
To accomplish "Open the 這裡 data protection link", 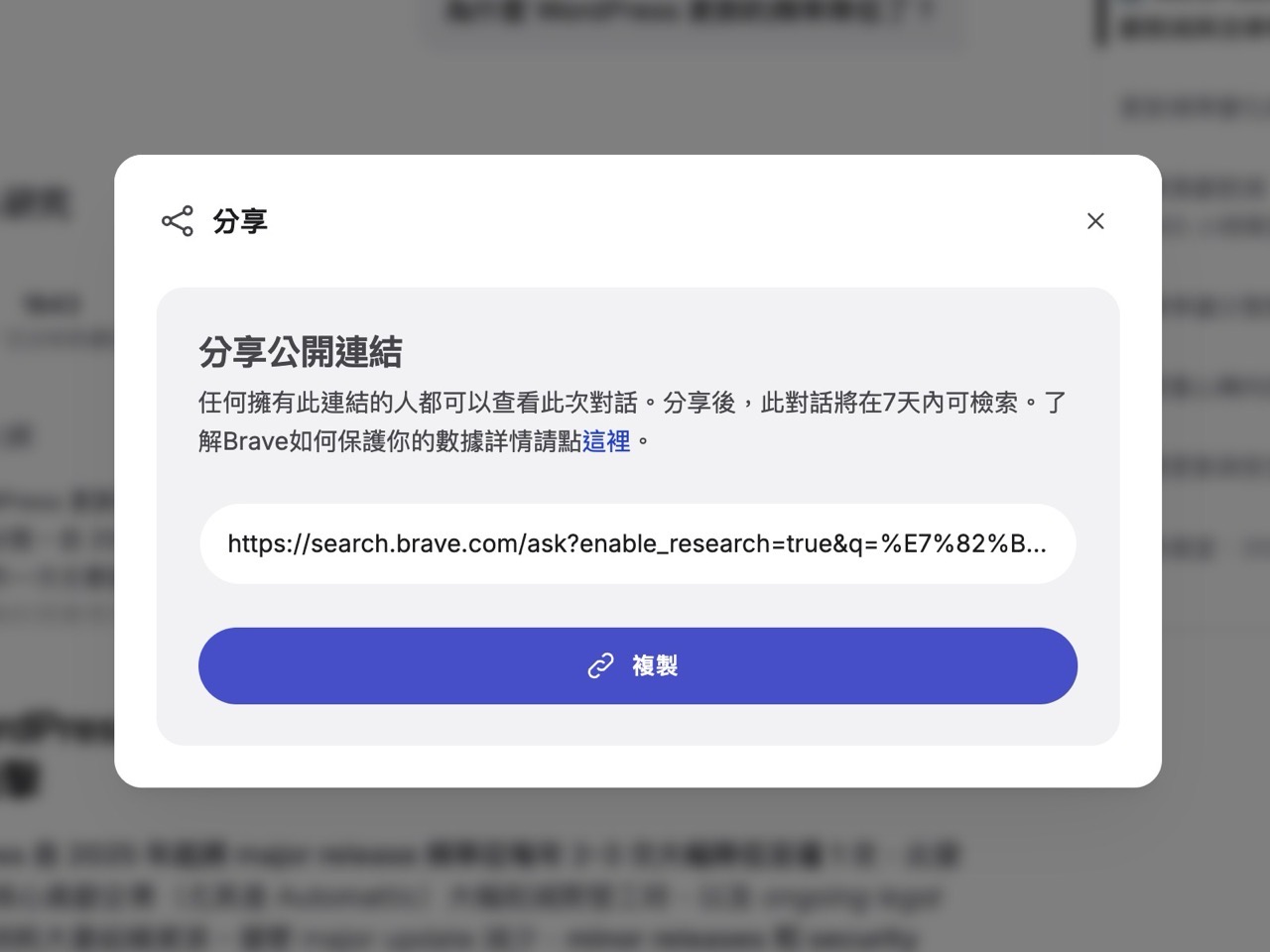I will point(606,441).
